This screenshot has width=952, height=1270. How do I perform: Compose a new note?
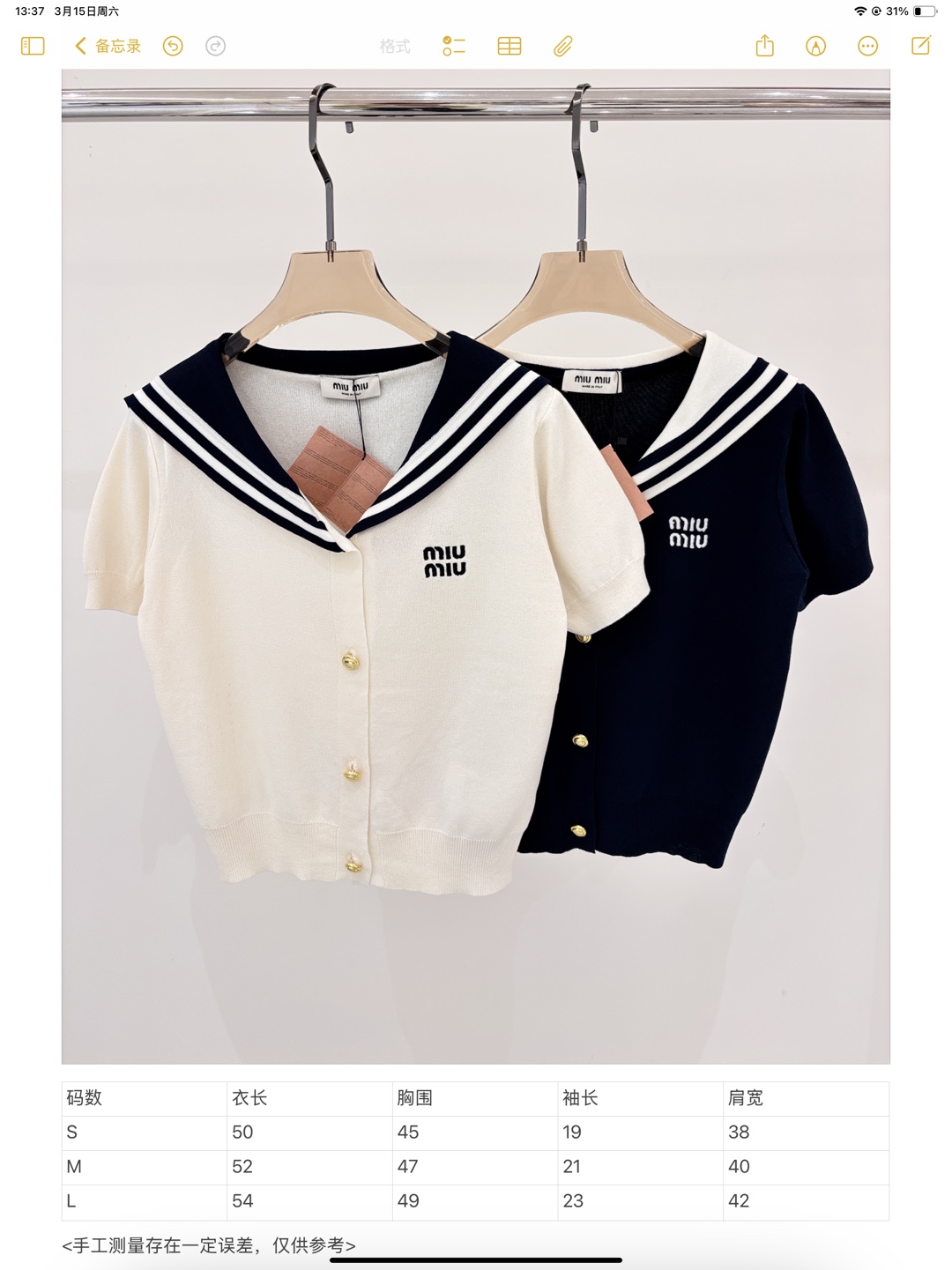(x=921, y=46)
